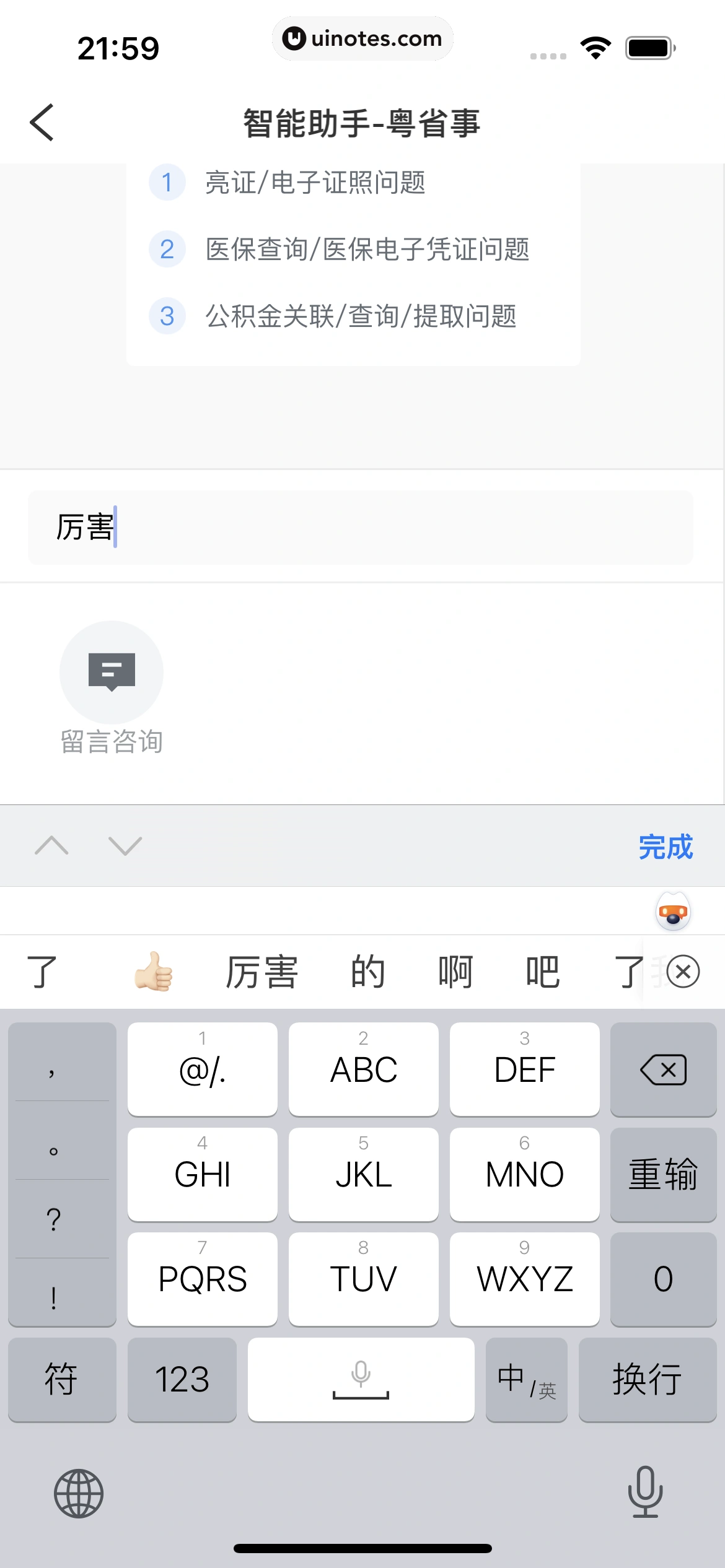
Task: Switch to symbols with the 符 key
Action: [61, 1380]
